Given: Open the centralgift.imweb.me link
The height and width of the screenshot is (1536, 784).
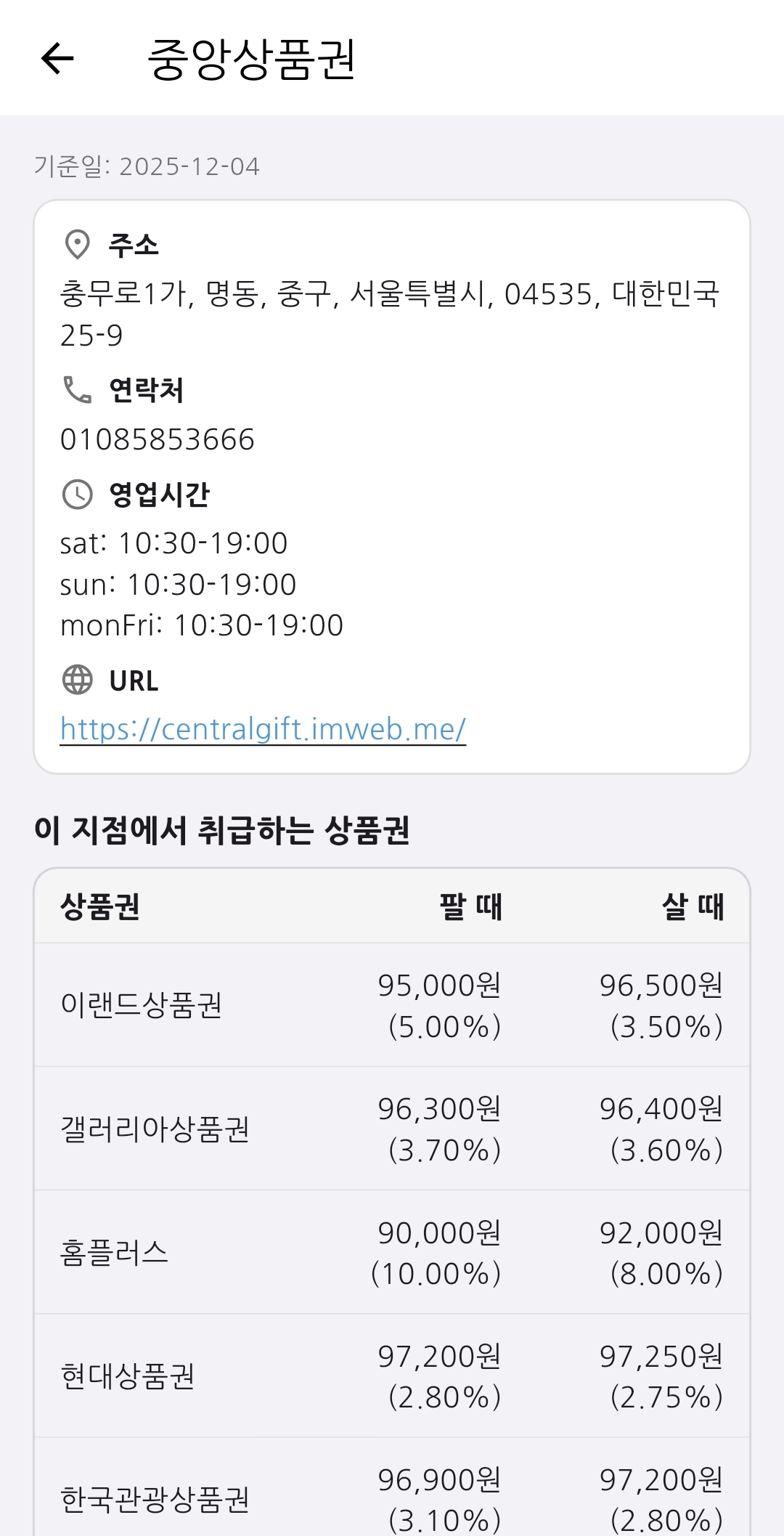Looking at the screenshot, I should point(263,729).
